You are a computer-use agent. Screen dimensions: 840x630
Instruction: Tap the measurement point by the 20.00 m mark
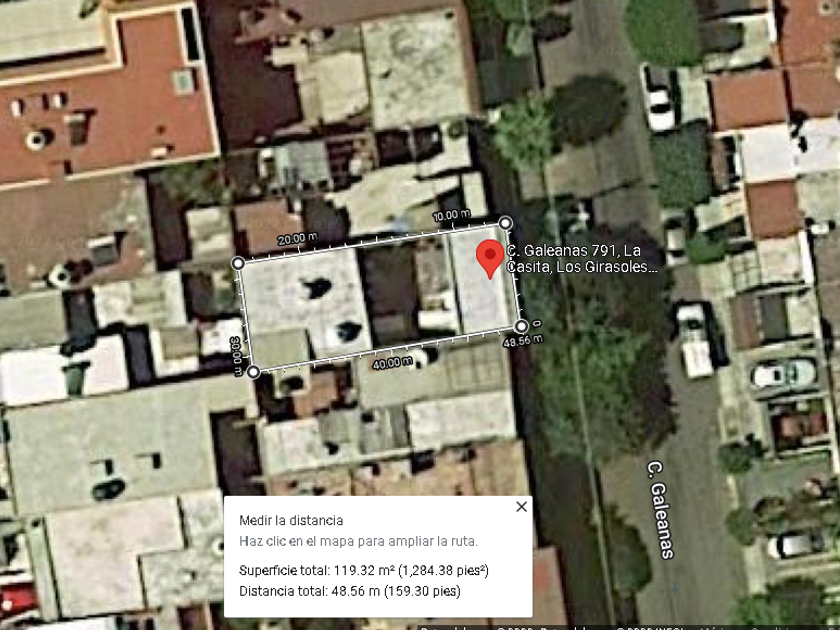coord(238,263)
